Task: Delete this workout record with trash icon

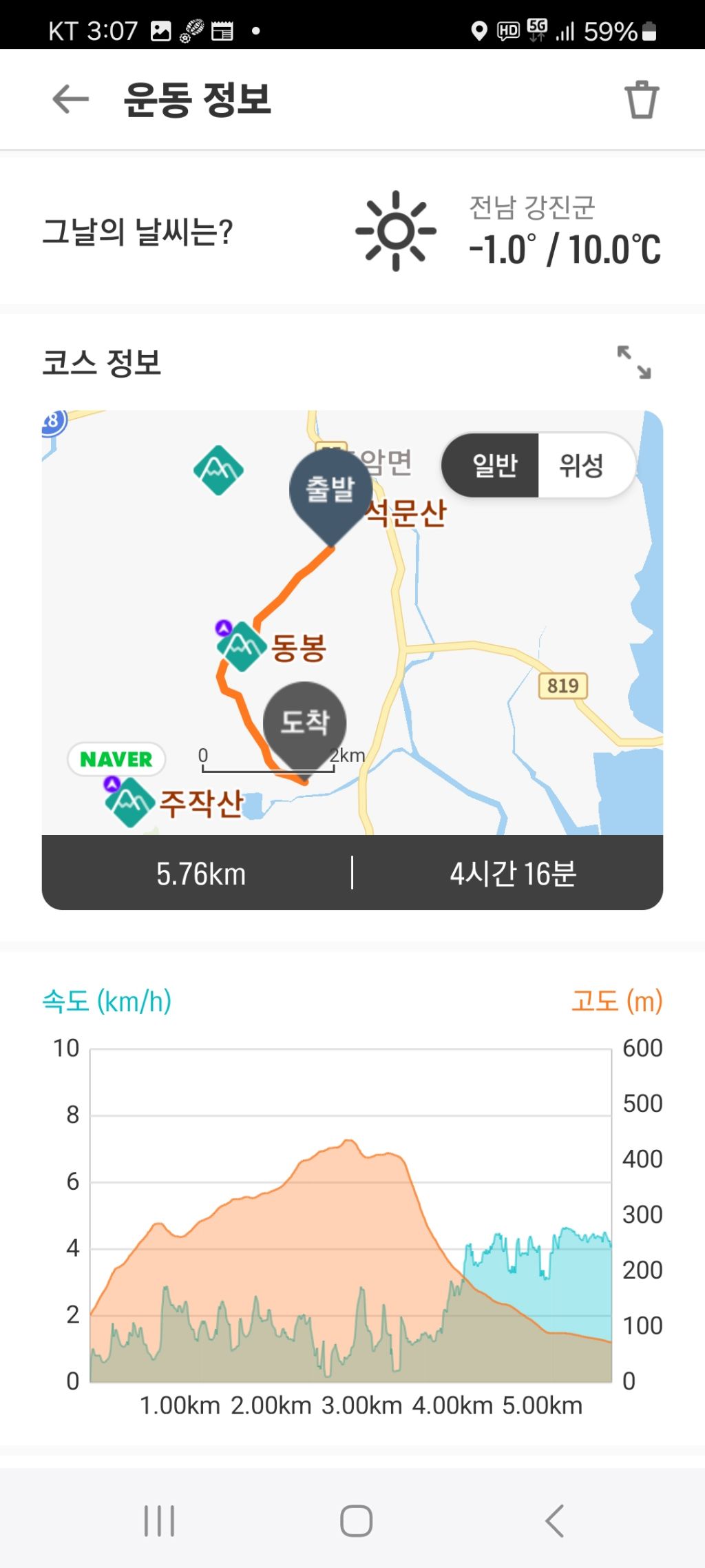Action: pos(641,100)
